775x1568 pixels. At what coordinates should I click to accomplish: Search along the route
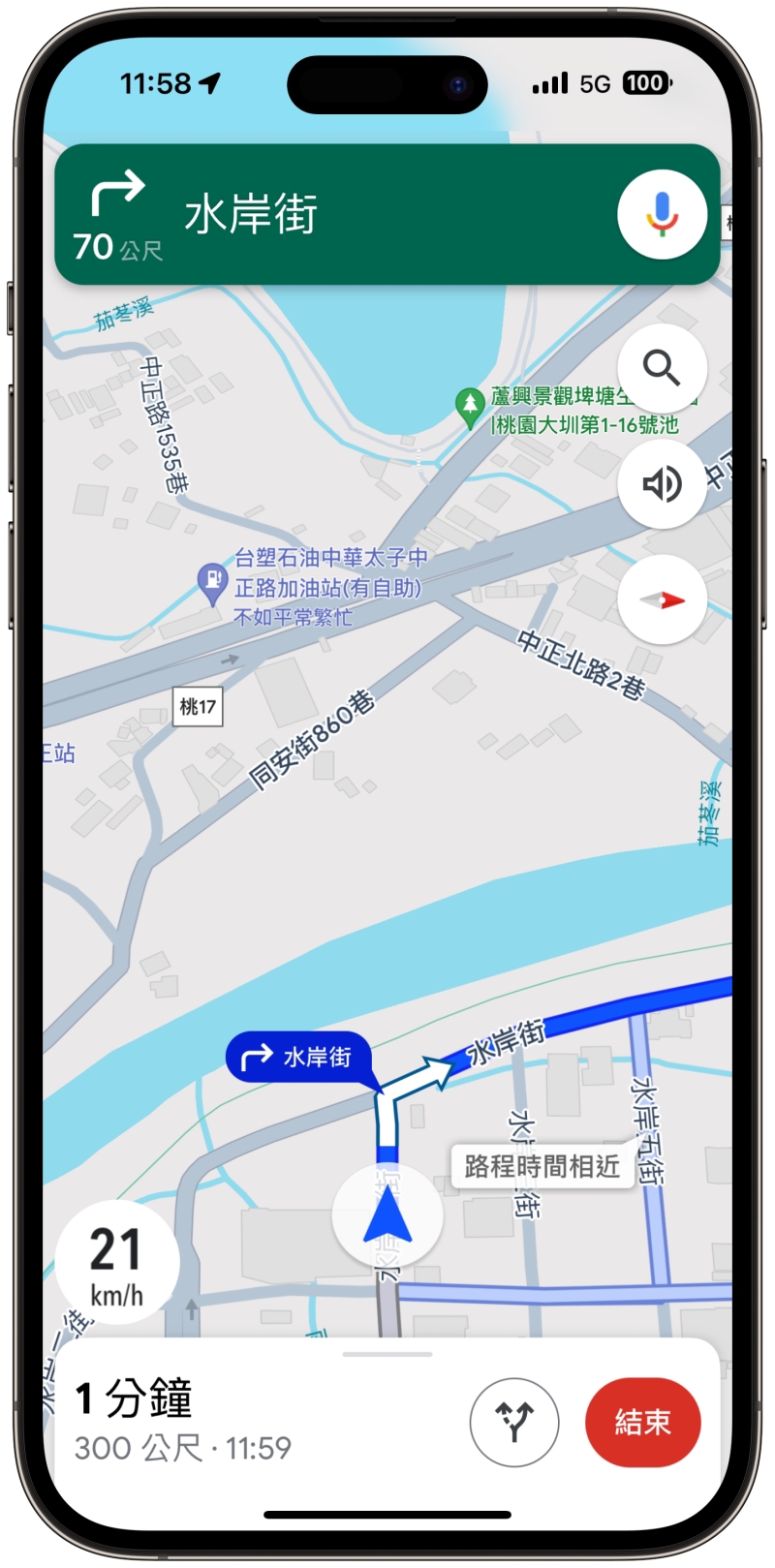click(662, 368)
